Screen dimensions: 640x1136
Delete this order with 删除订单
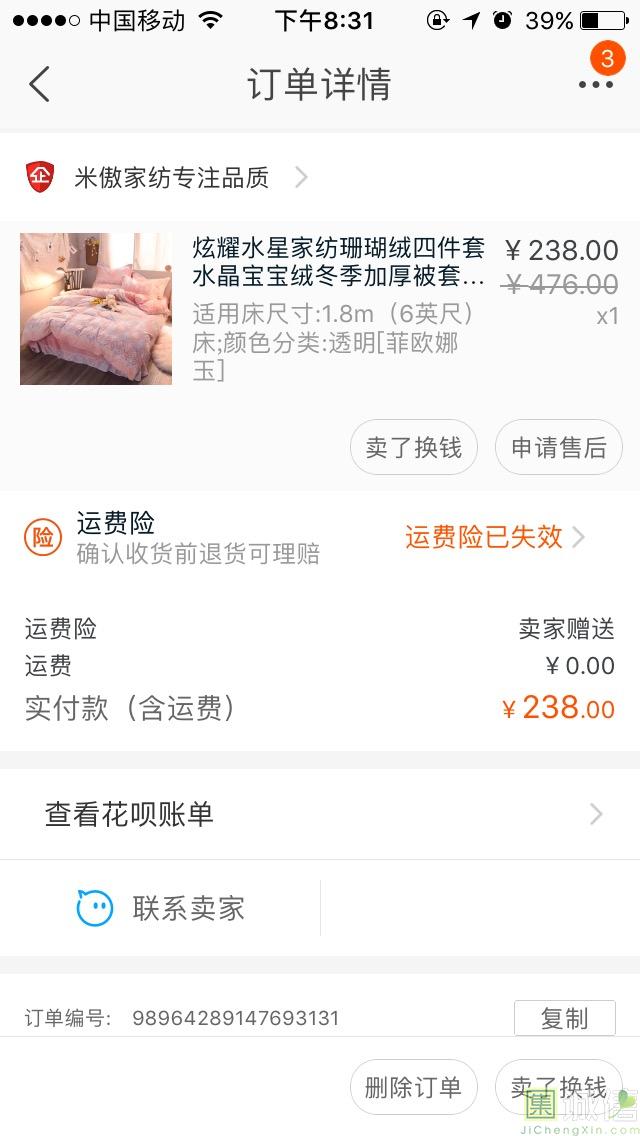pyautogui.click(x=414, y=1087)
